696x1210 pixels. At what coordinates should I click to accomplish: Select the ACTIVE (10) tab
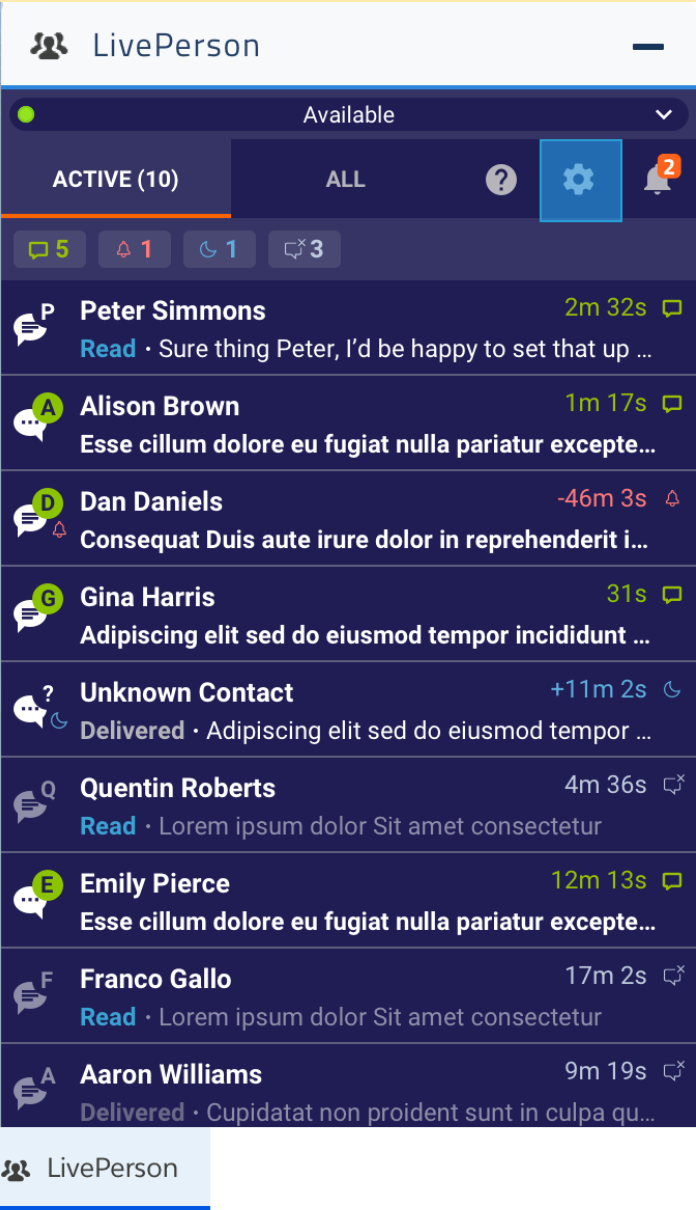116,179
